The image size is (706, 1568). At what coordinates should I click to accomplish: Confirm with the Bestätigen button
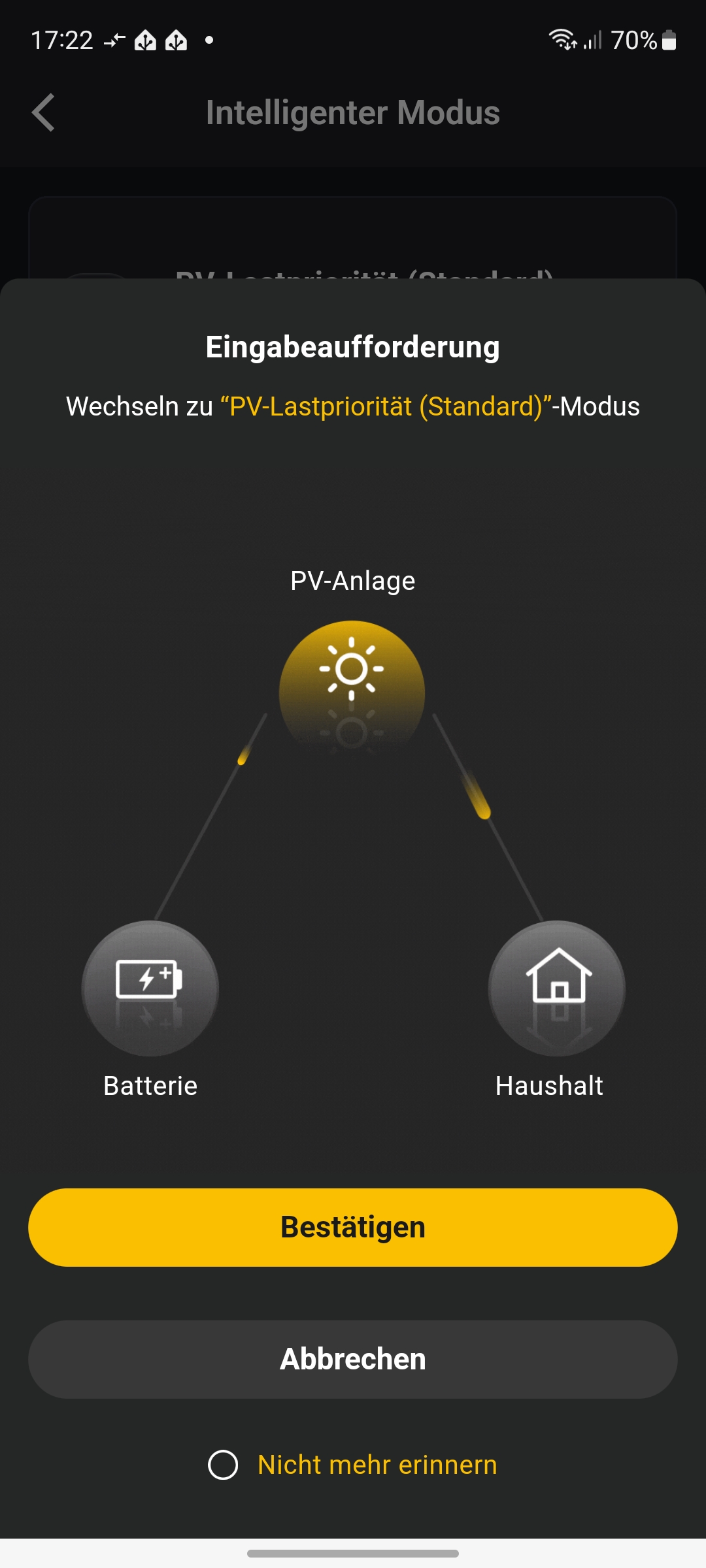pyautogui.click(x=353, y=1227)
